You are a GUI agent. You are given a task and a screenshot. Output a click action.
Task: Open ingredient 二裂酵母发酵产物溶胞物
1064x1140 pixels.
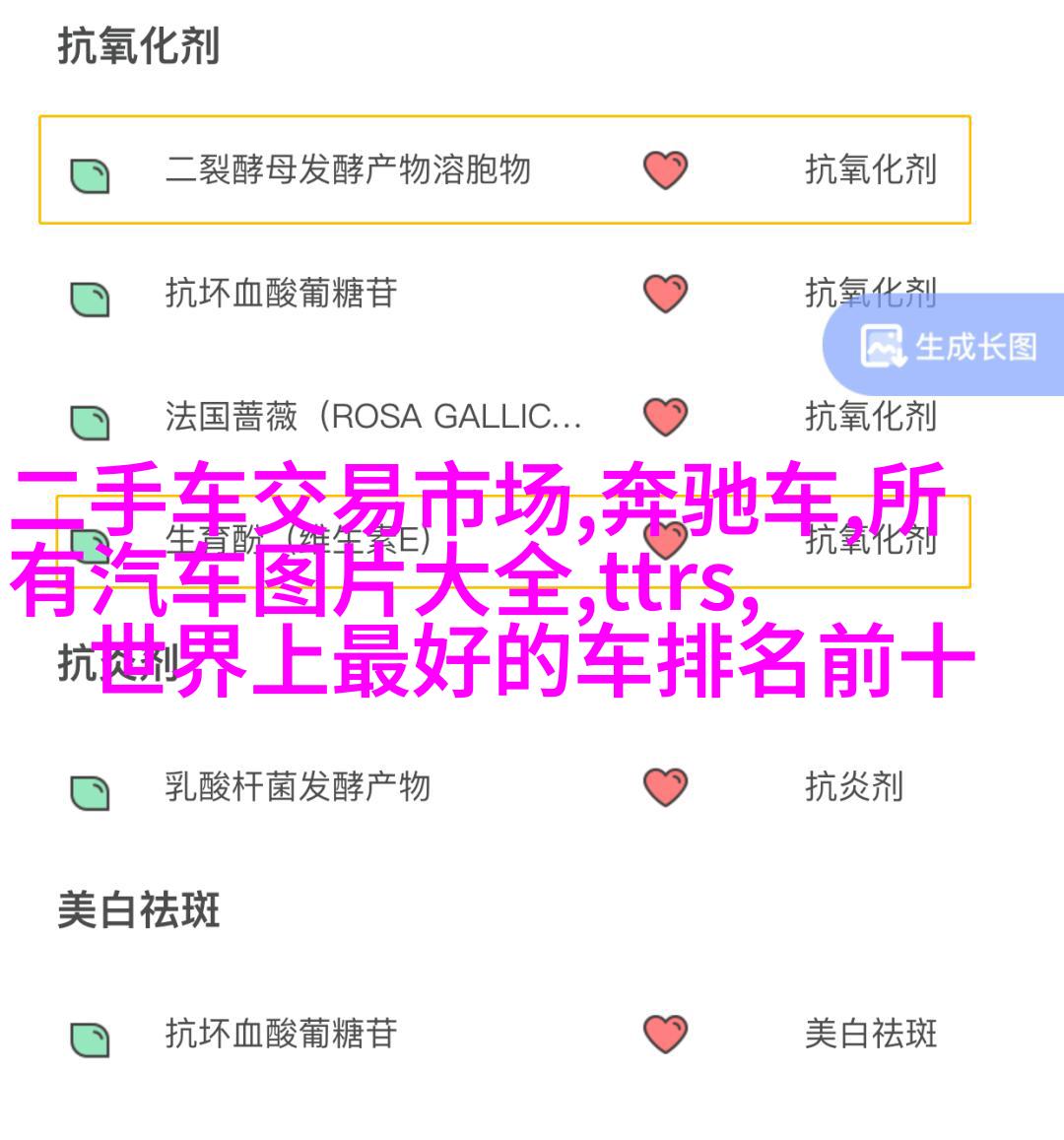pyautogui.click(x=347, y=170)
